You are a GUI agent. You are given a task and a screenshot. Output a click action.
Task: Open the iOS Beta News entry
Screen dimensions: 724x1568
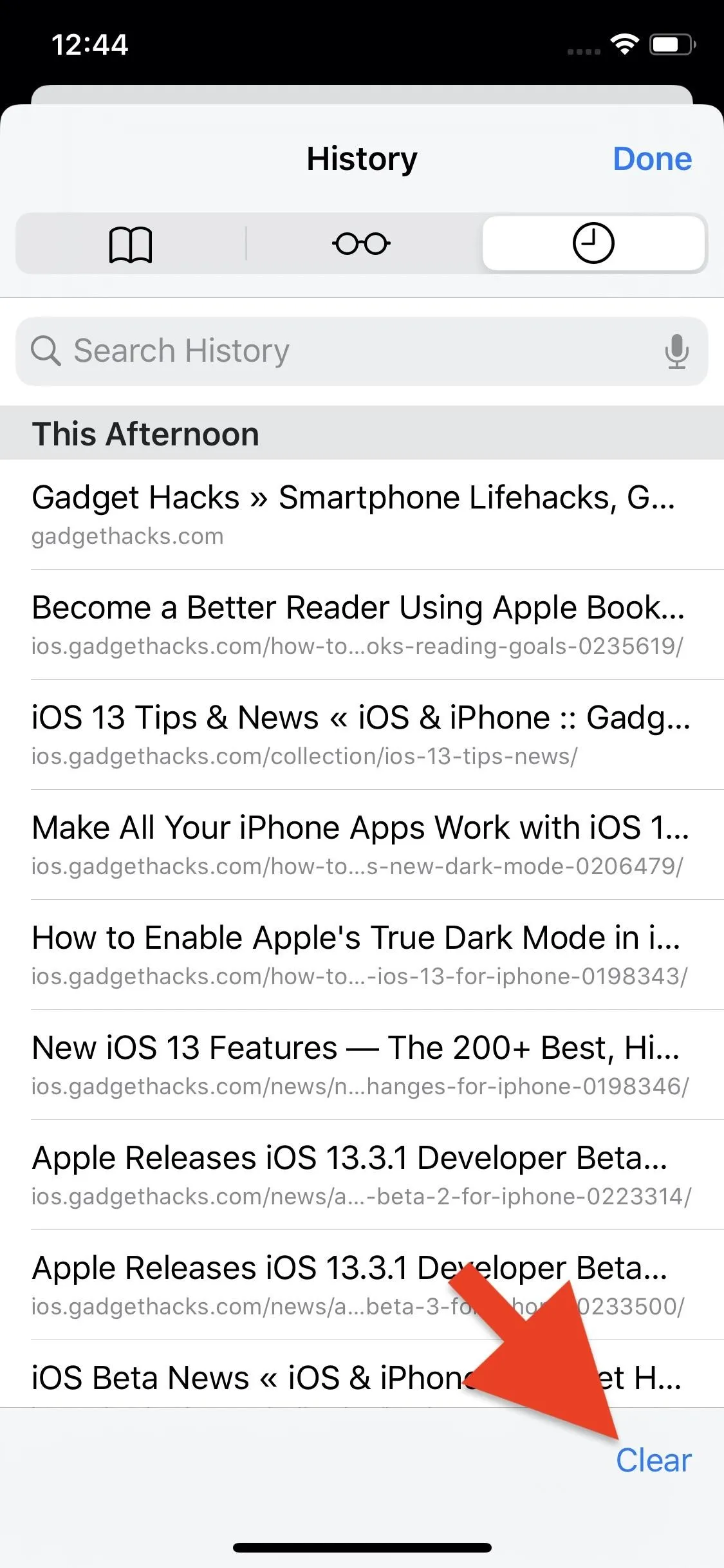point(362,1375)
